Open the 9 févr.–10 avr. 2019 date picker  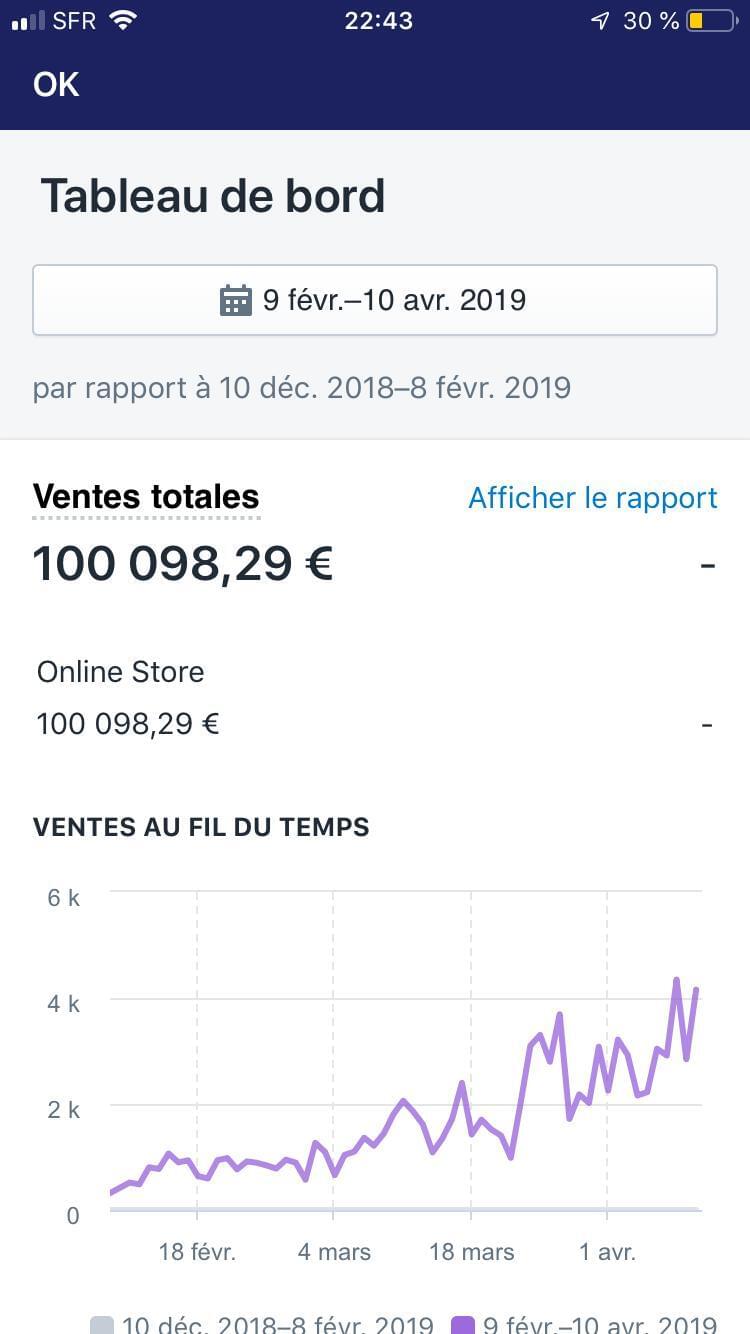375,300
